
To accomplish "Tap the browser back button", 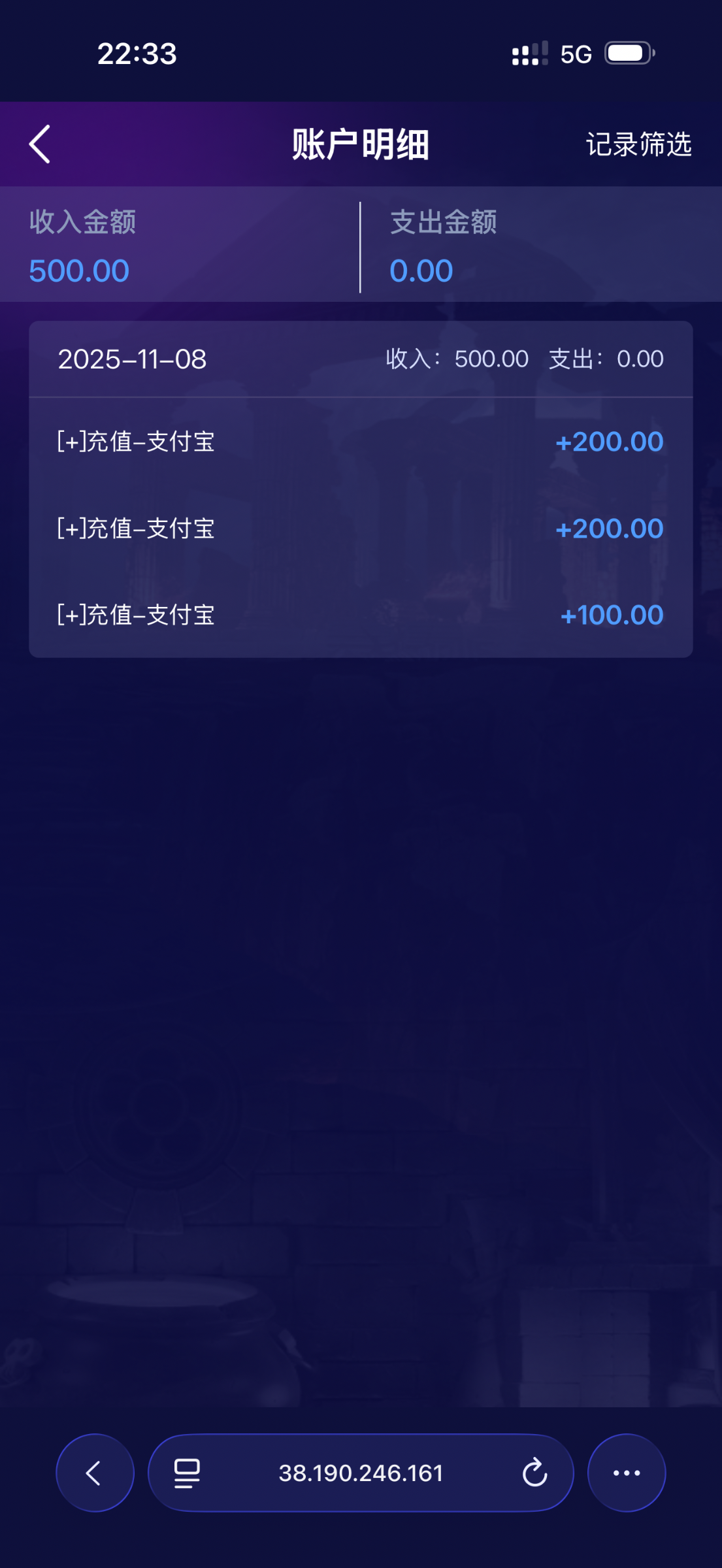I will 95,1473.
